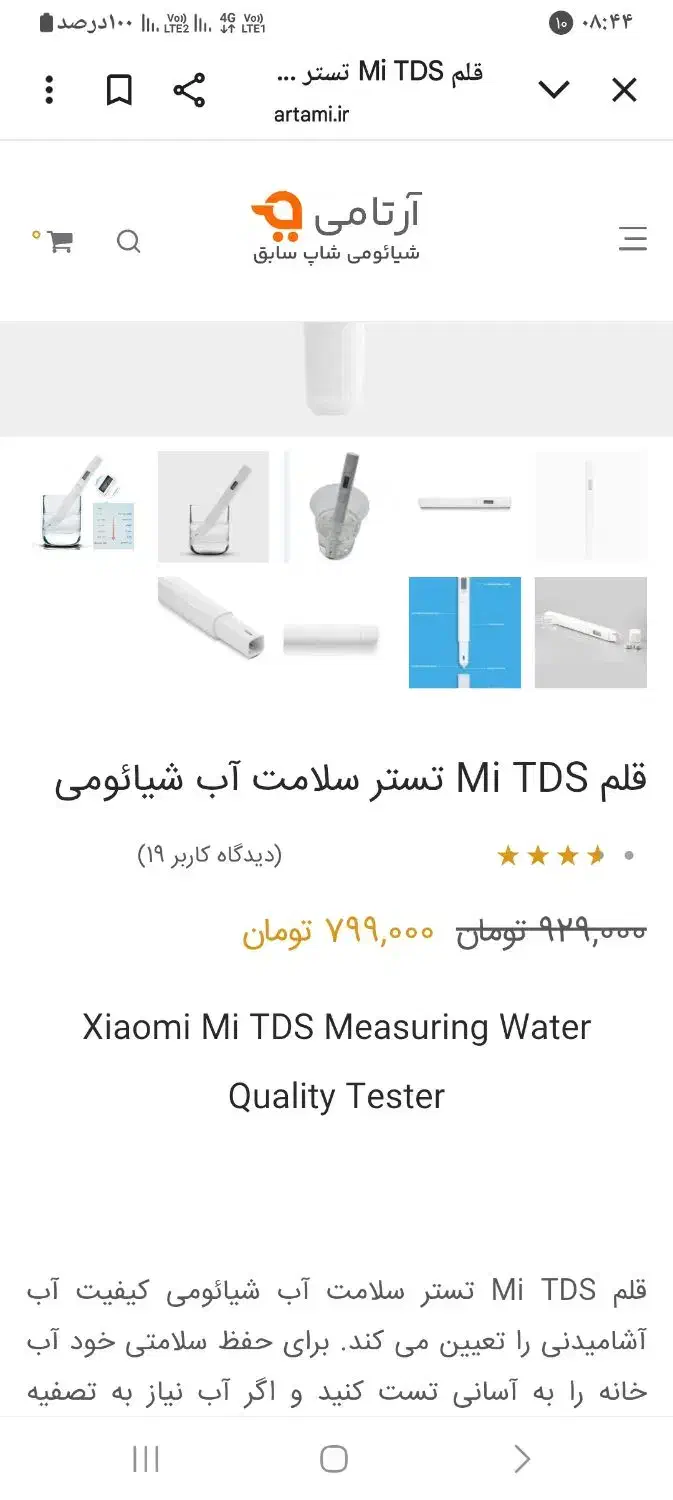Open the browser three-dot overflow menu
Image resolution: width=673 pixels, height=1500 pixels.
[x=49, y=91]
